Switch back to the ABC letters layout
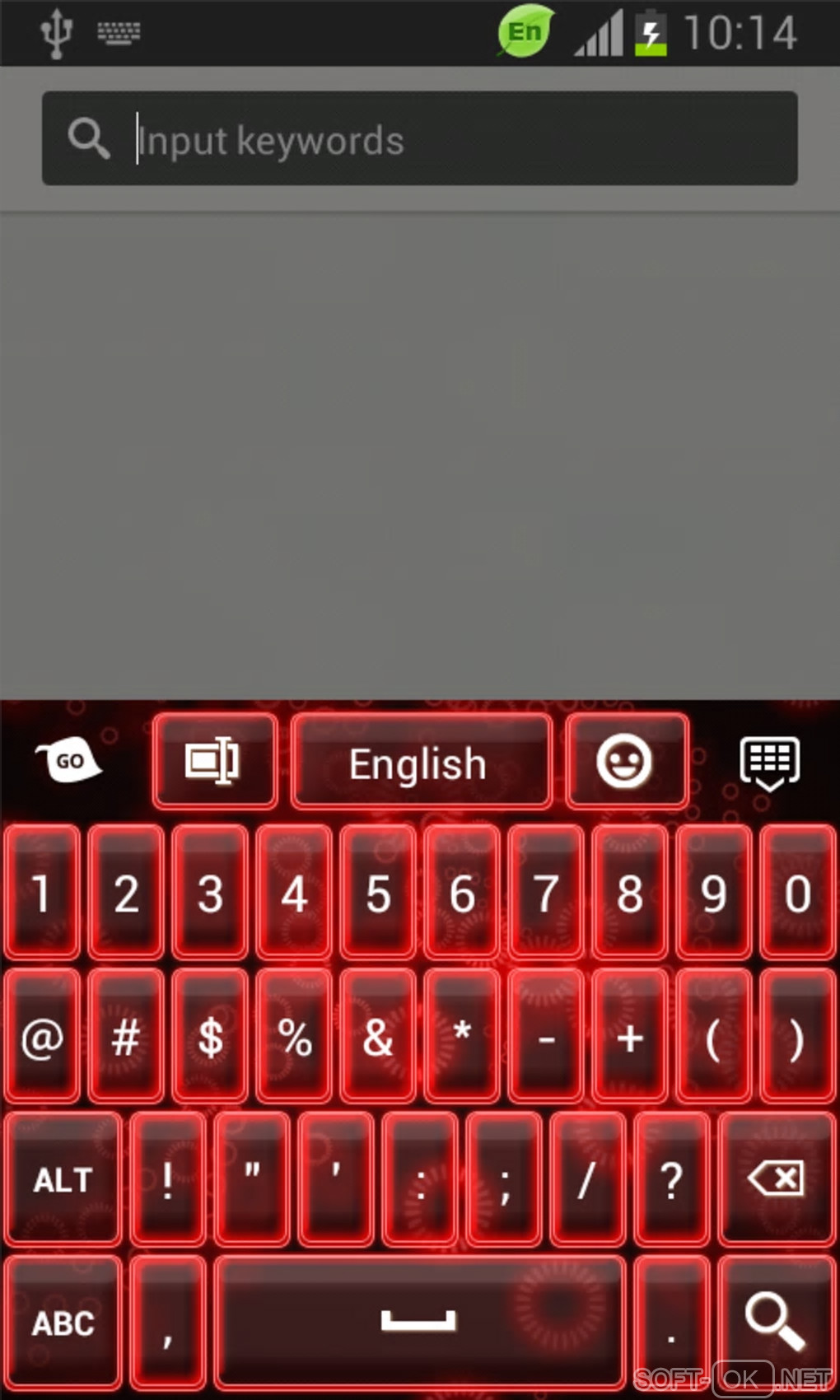Screen dimensions: 840x1400 click(63, 1323)
